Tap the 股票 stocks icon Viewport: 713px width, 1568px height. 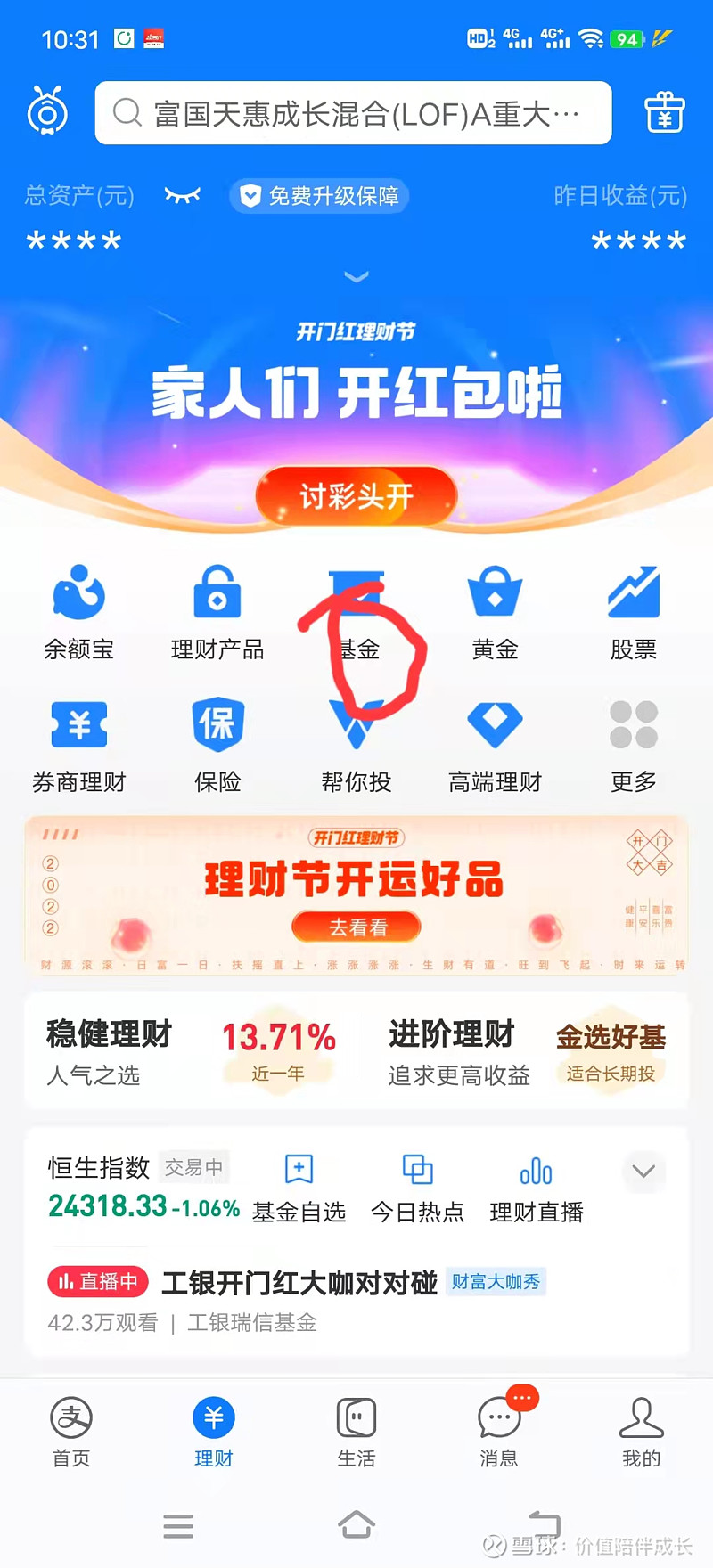[x=633, y=615]
